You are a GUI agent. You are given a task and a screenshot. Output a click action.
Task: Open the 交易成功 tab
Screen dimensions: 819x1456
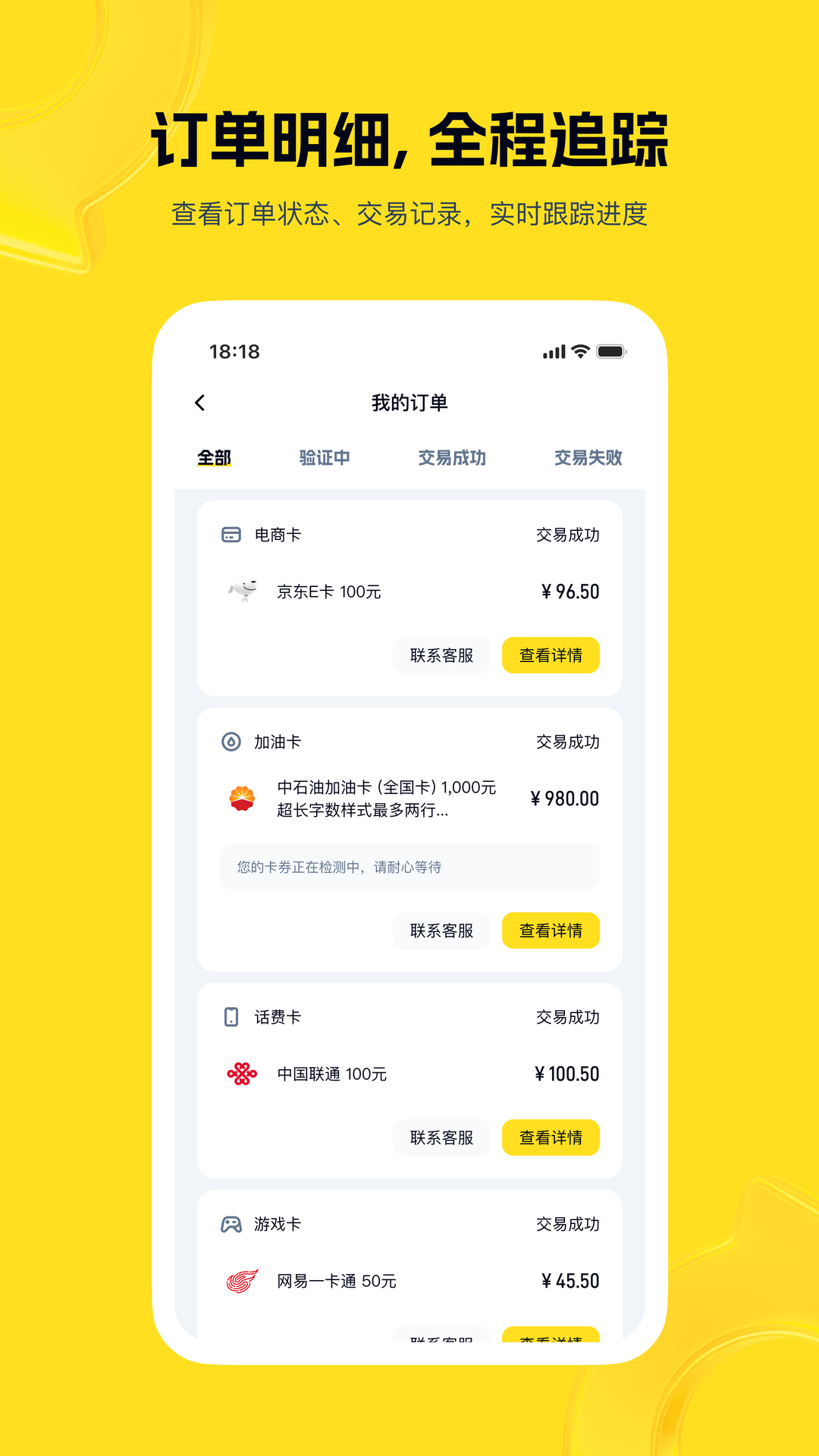click(453, 457)
